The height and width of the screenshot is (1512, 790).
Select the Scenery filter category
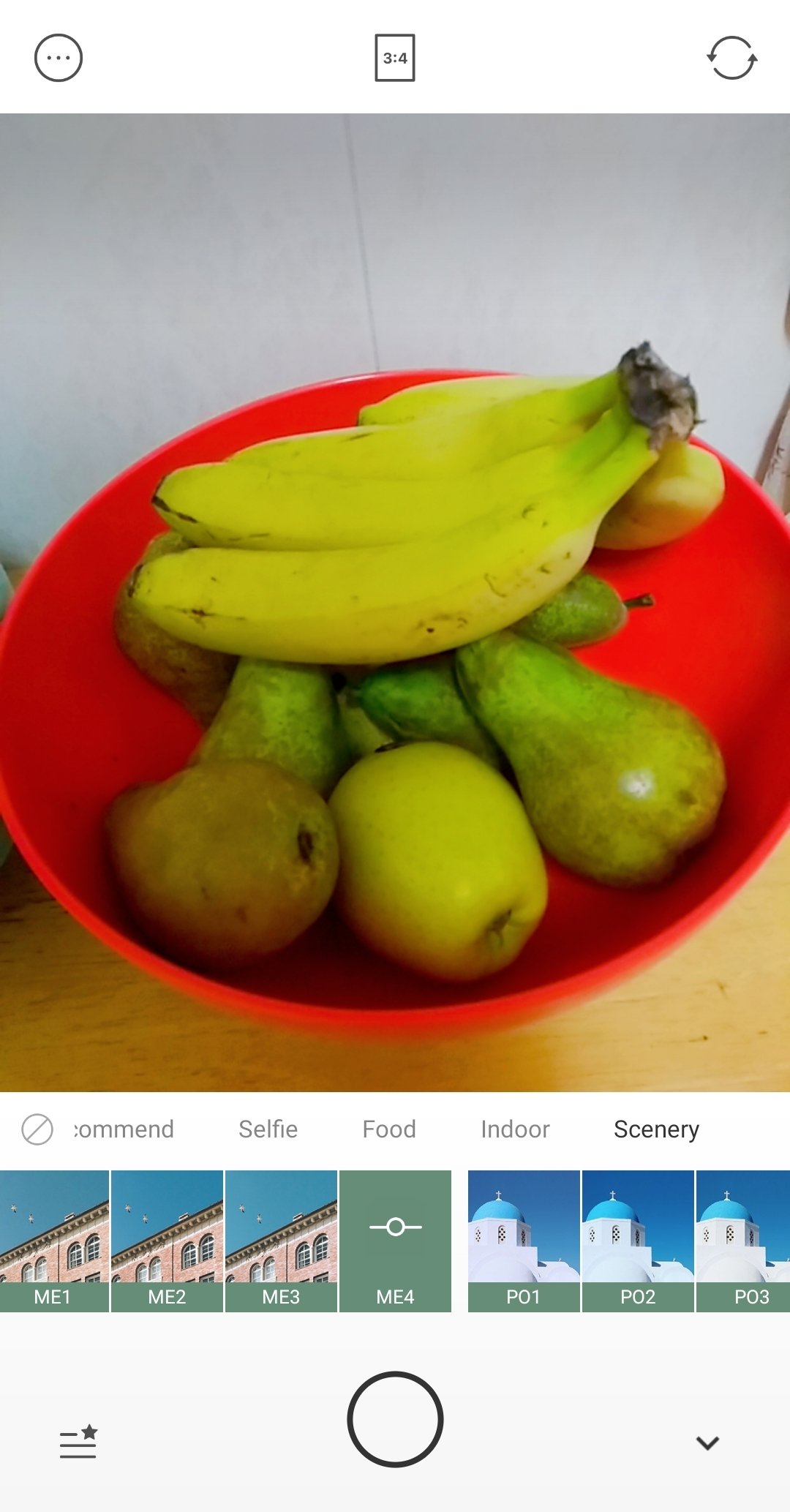pos(656,1129)
